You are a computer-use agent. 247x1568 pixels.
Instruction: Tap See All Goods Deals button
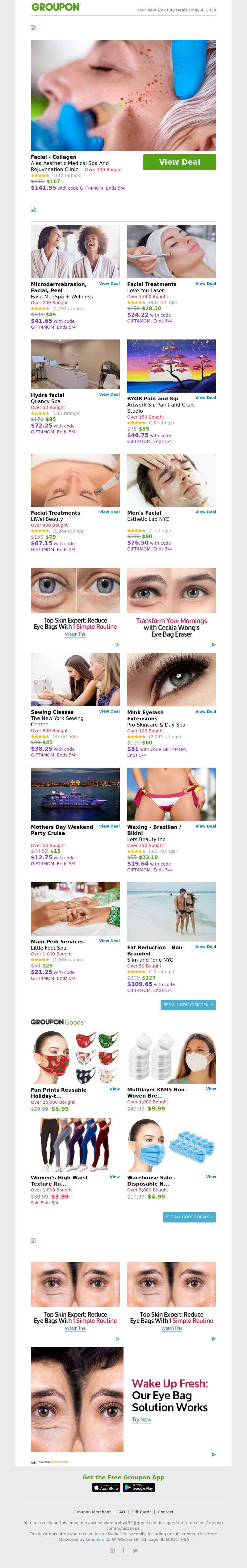pyautogui.click(x=189, y=1217)
